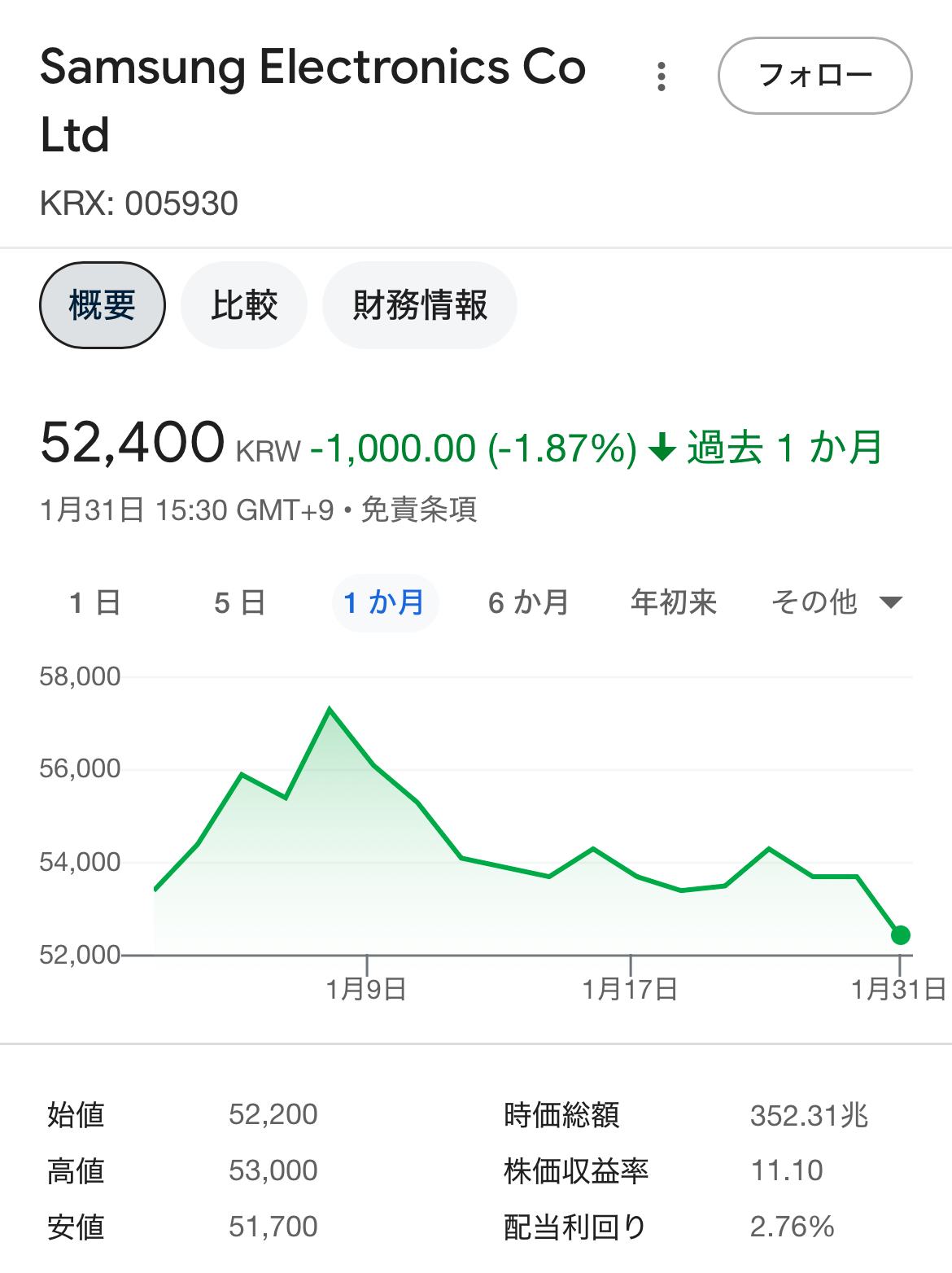Viewport: 952px width, 1273px height.
Task: Select the 概要 overview tab
Action: pyautogui.click(x=103, y=305)
